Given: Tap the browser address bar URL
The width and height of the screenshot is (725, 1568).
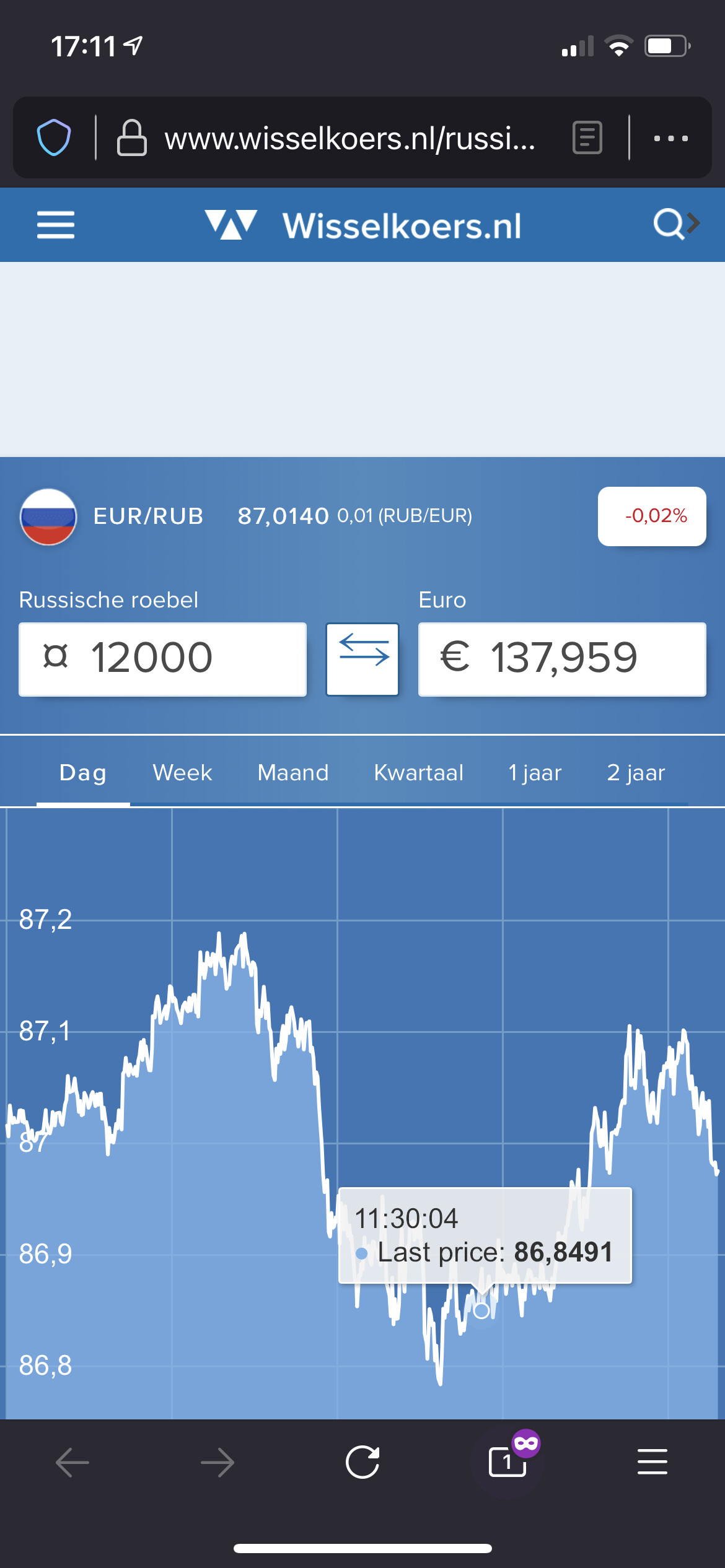Looking at the screenshot, I should coord(350,138).
